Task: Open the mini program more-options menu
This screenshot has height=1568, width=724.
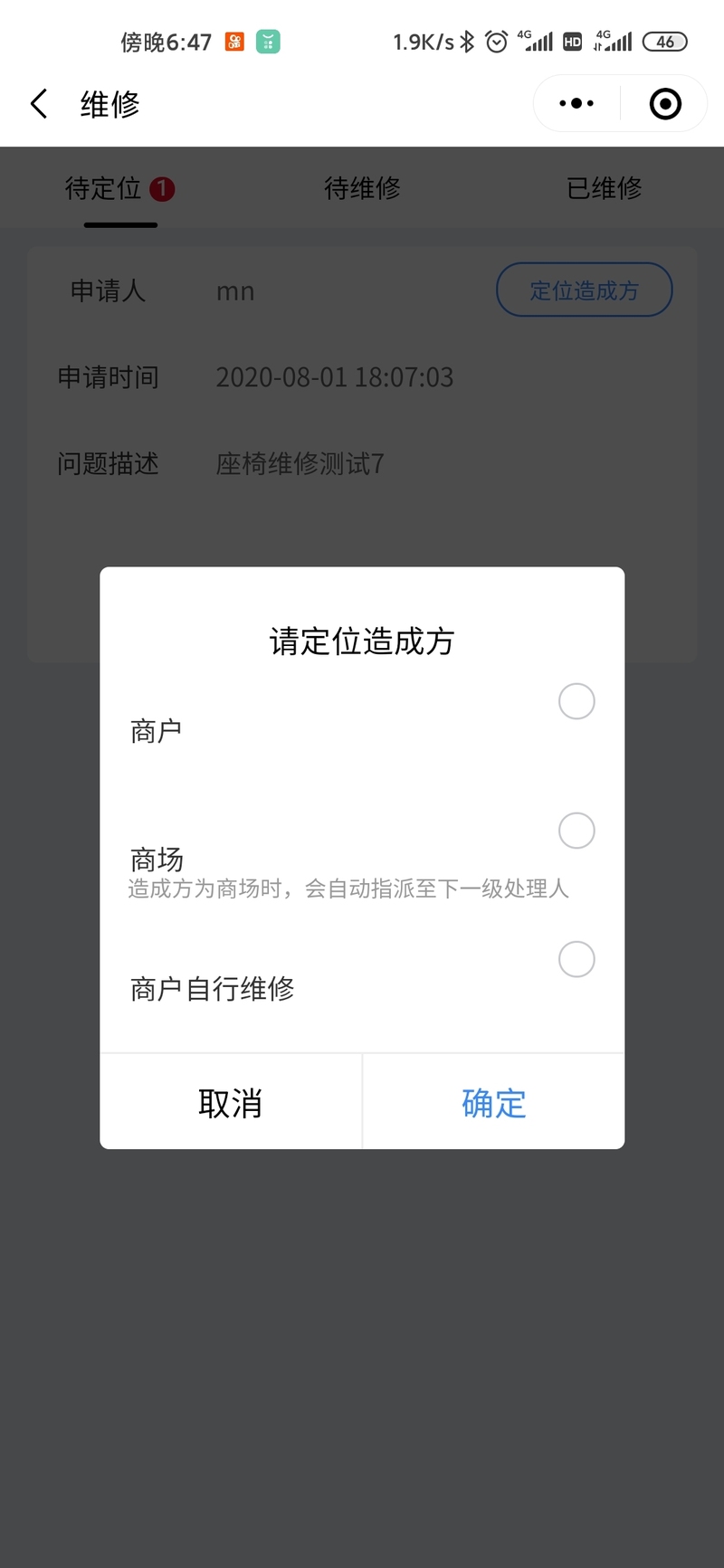Action: coord(576,104)
